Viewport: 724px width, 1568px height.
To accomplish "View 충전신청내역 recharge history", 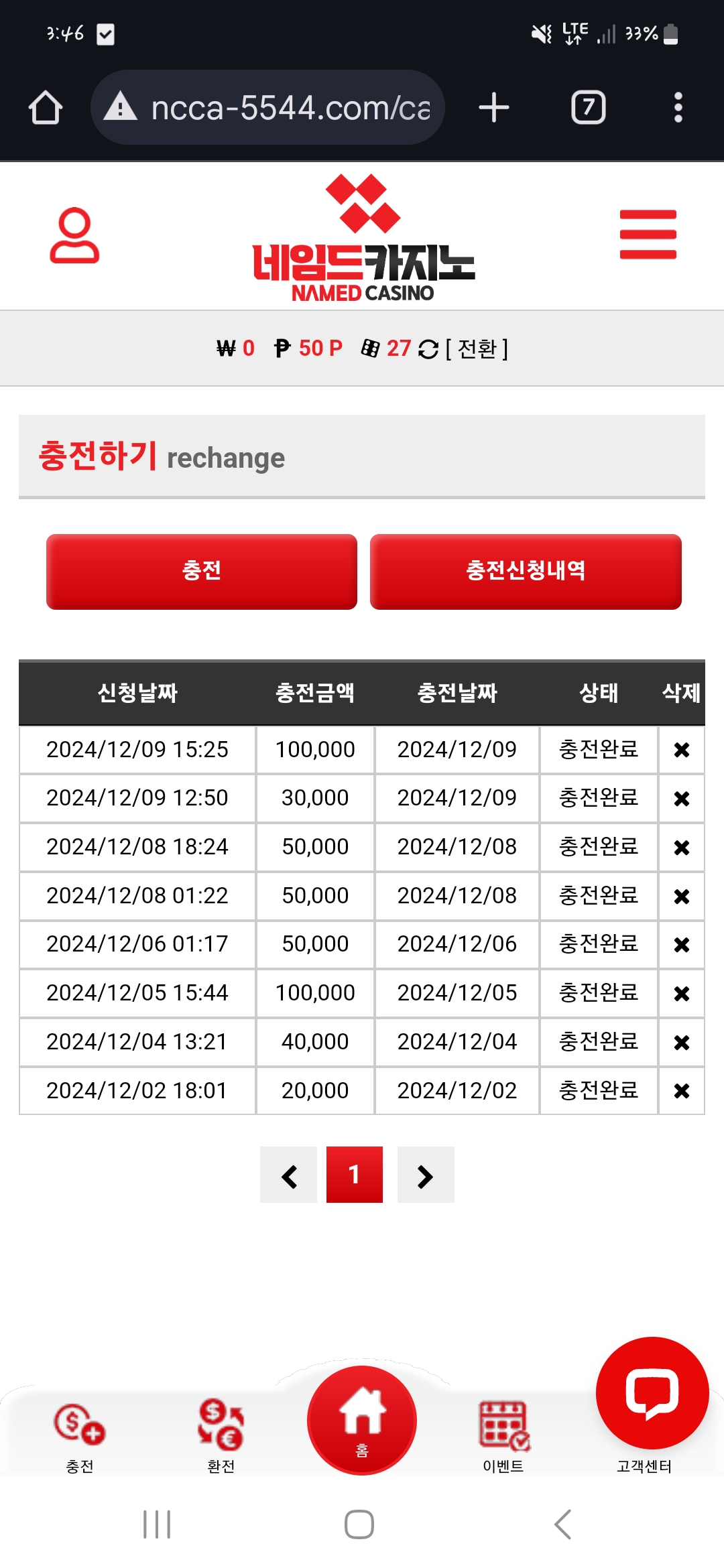I will click(526, 572).
